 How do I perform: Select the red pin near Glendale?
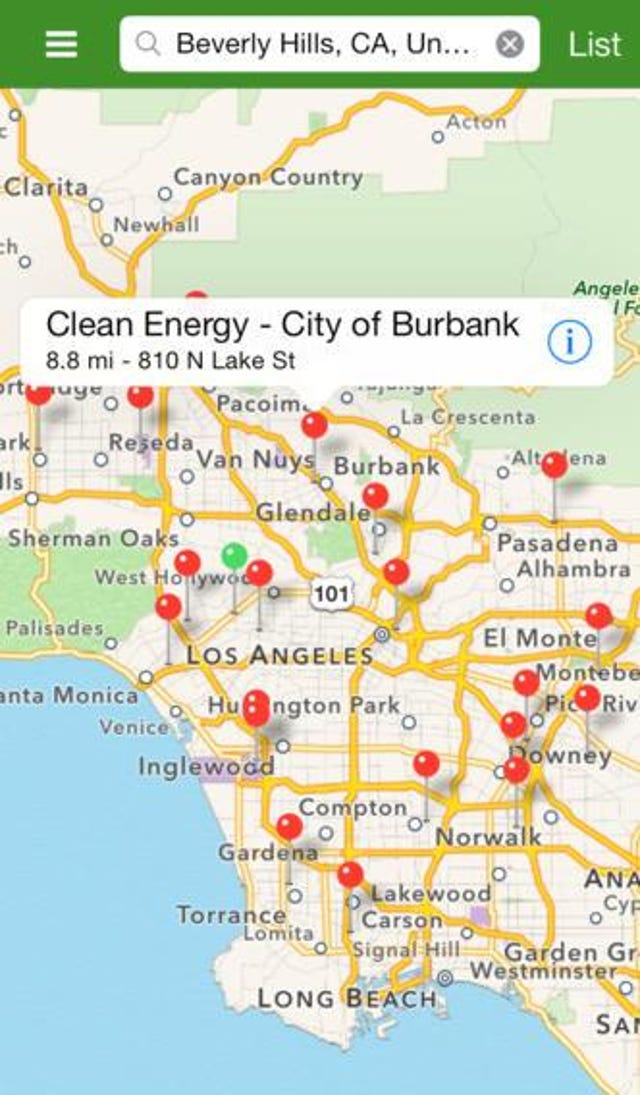(x=375, y=496)
